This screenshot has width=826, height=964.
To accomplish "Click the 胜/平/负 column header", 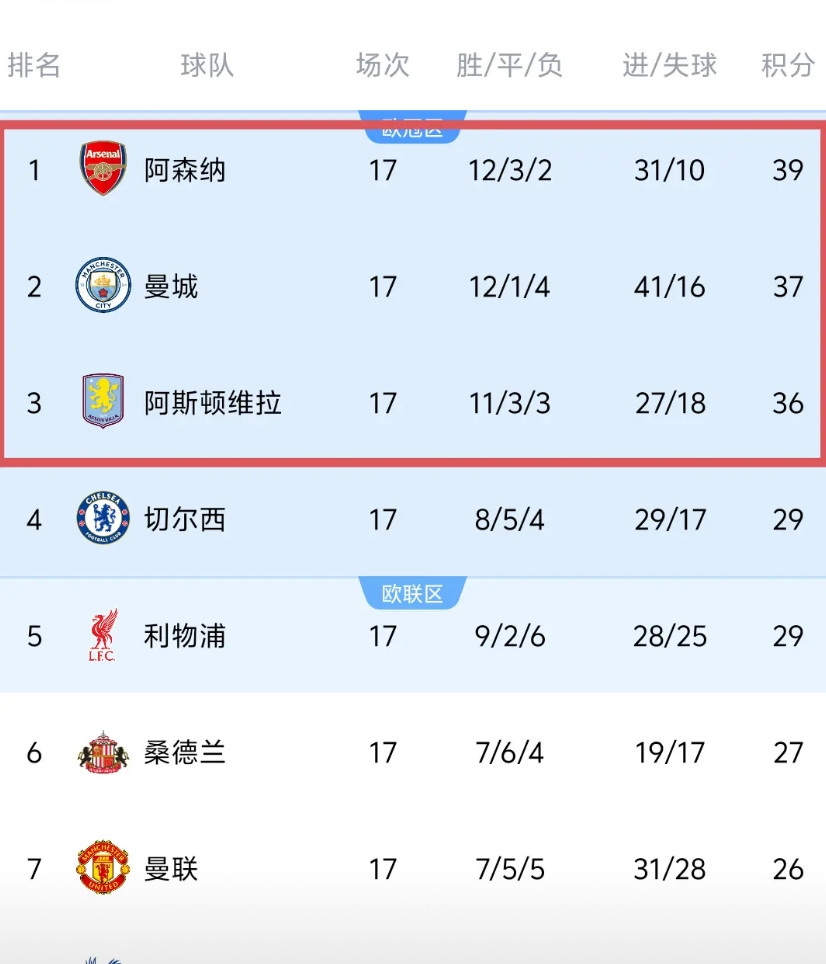I will (x=511, y=65).
